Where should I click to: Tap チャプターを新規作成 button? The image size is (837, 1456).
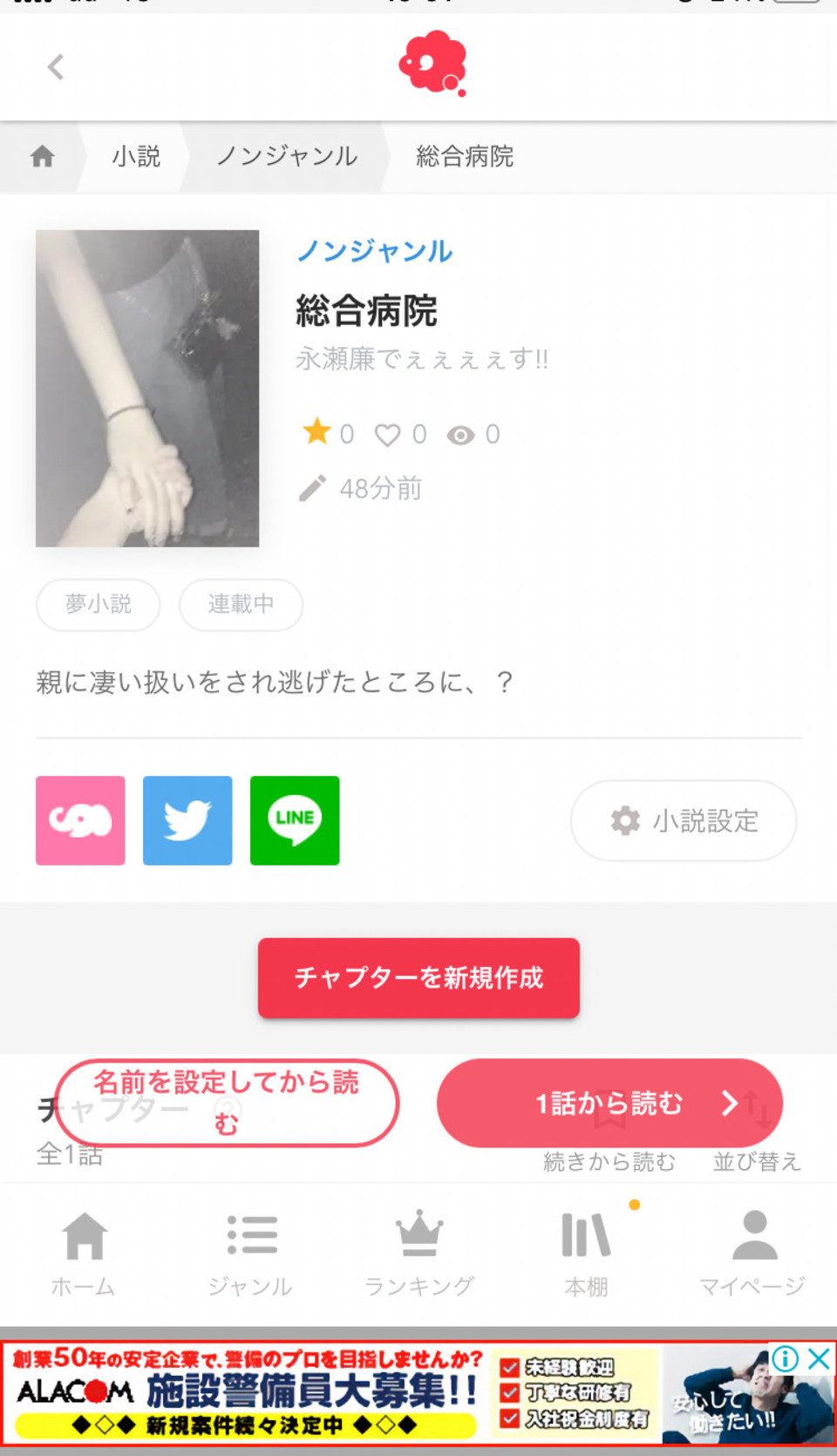click(x=418, y=977)
